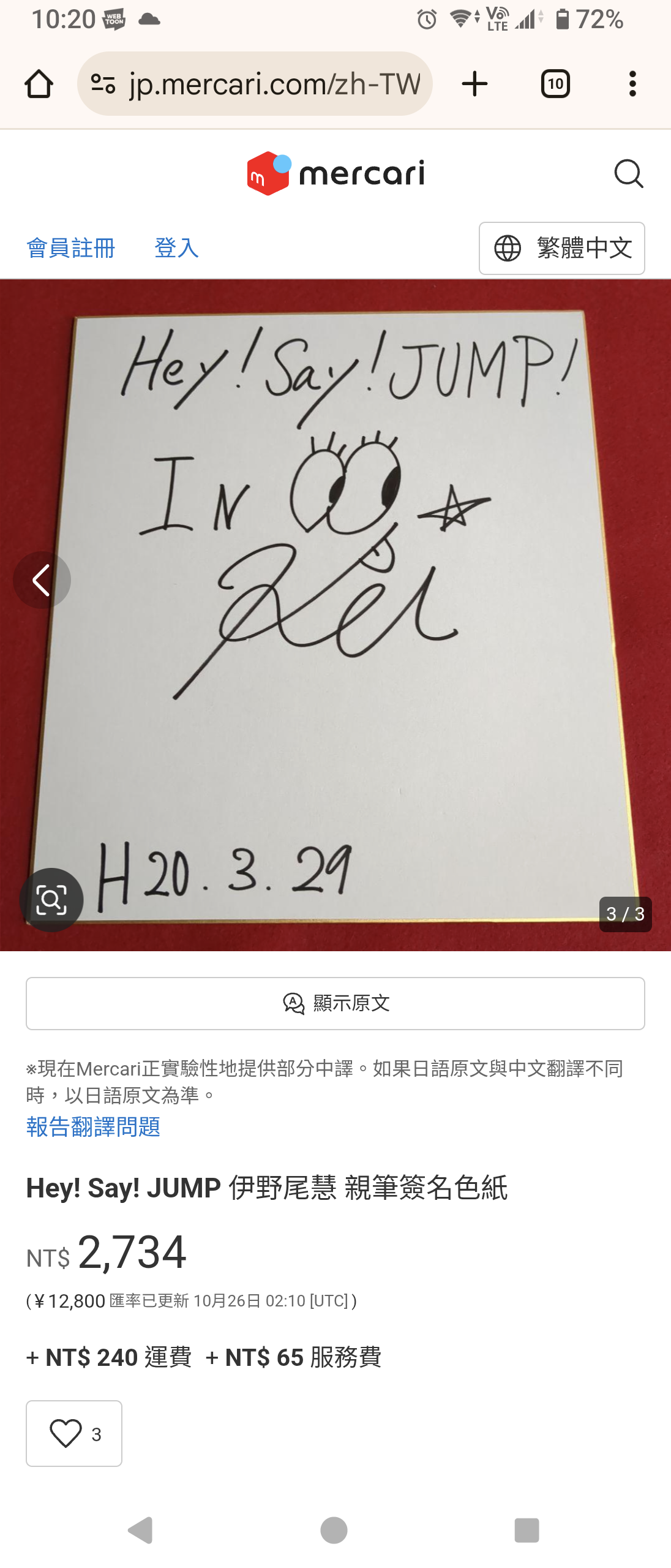Image resolution: width=671 pixels, height=1568 pixels.
Task: Open a new browser tab
Action: point(474,84)
